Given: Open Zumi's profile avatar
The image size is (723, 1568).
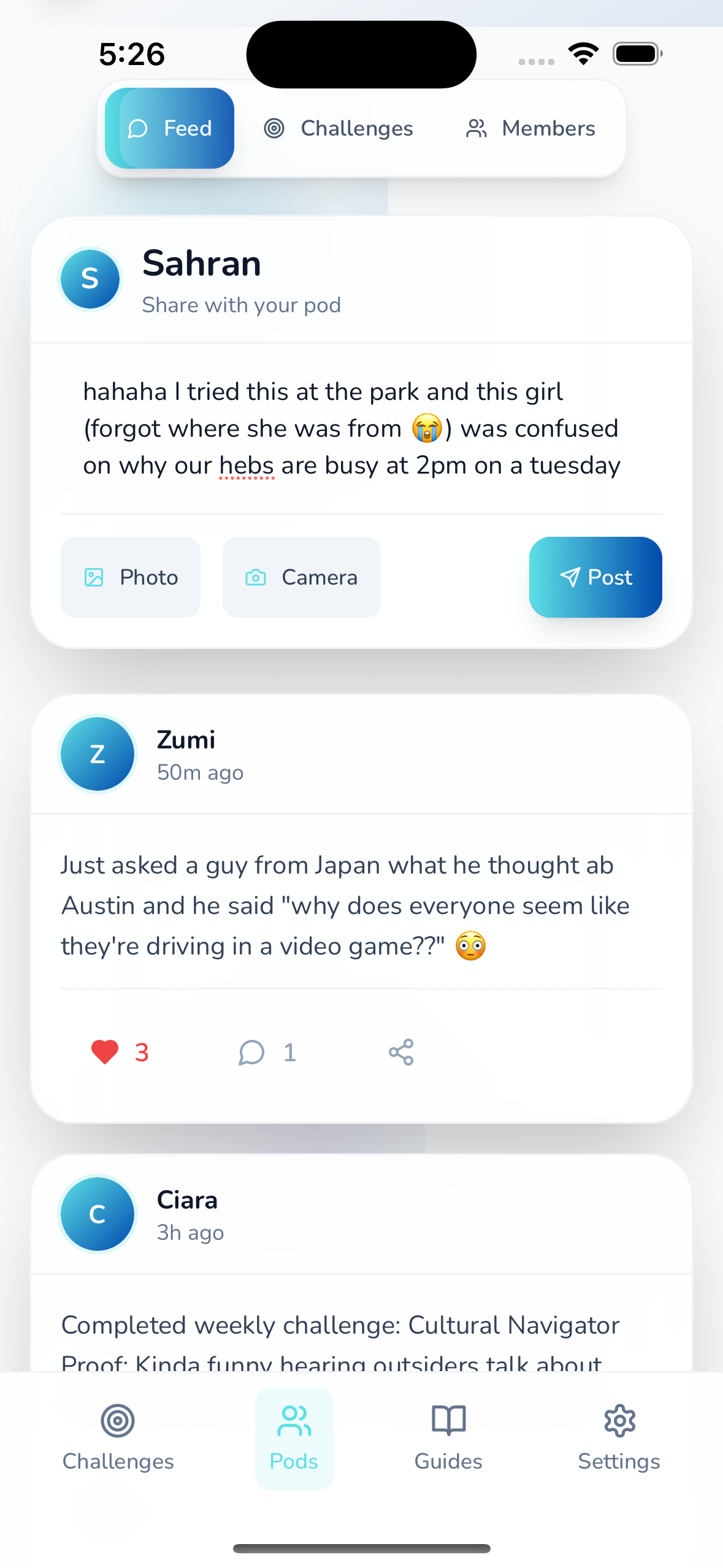Looking at the screenshot, I should coord(98,754).
